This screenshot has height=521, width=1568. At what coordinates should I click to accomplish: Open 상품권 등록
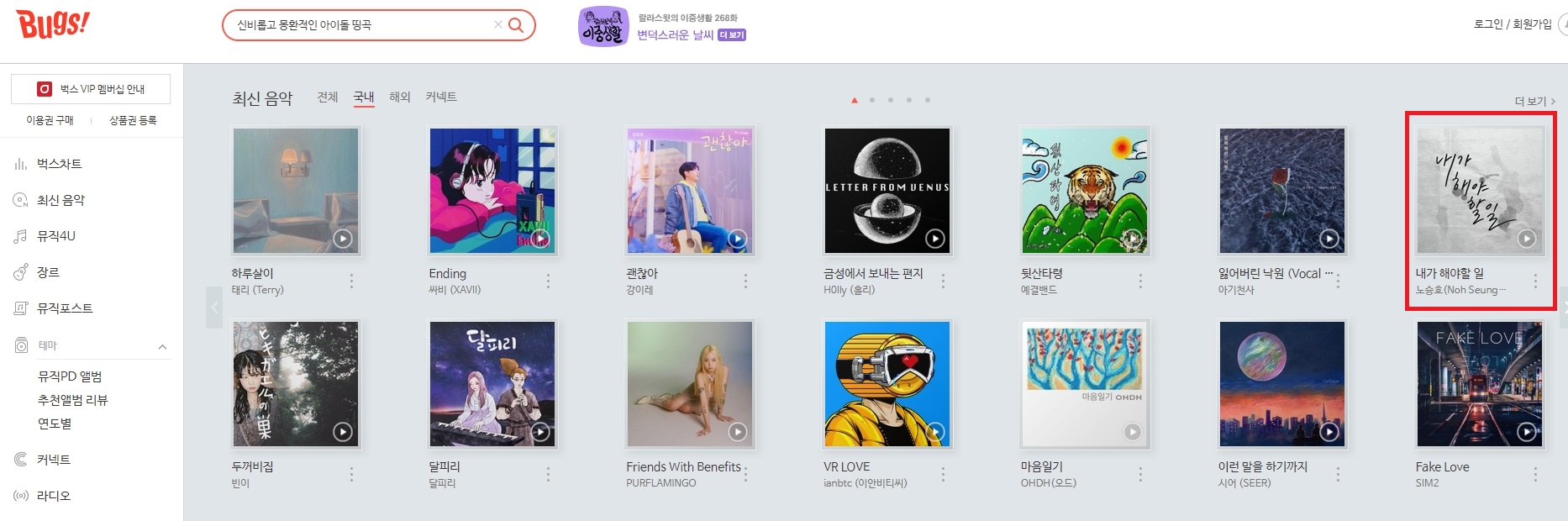pyautogui.click(x=133, y=120)
